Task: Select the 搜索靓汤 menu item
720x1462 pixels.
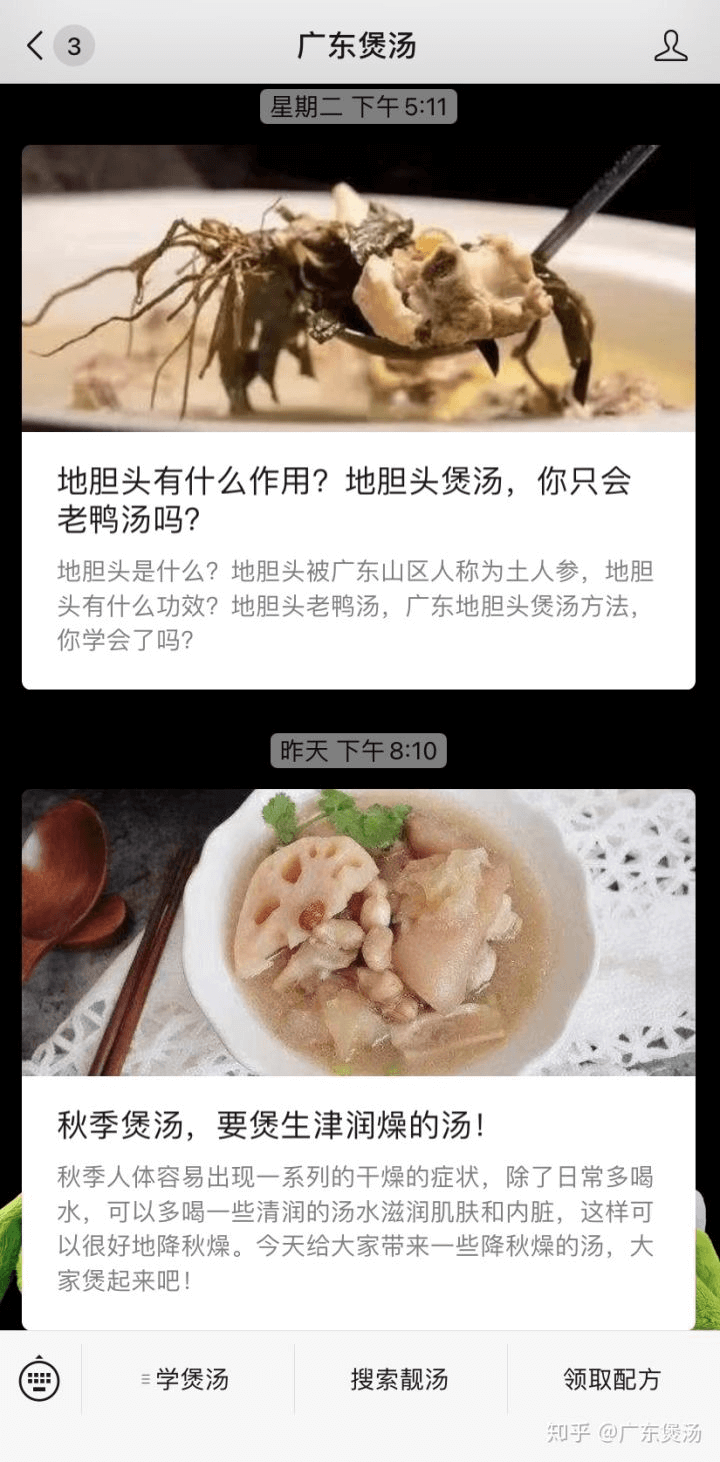Action: 400,1380
